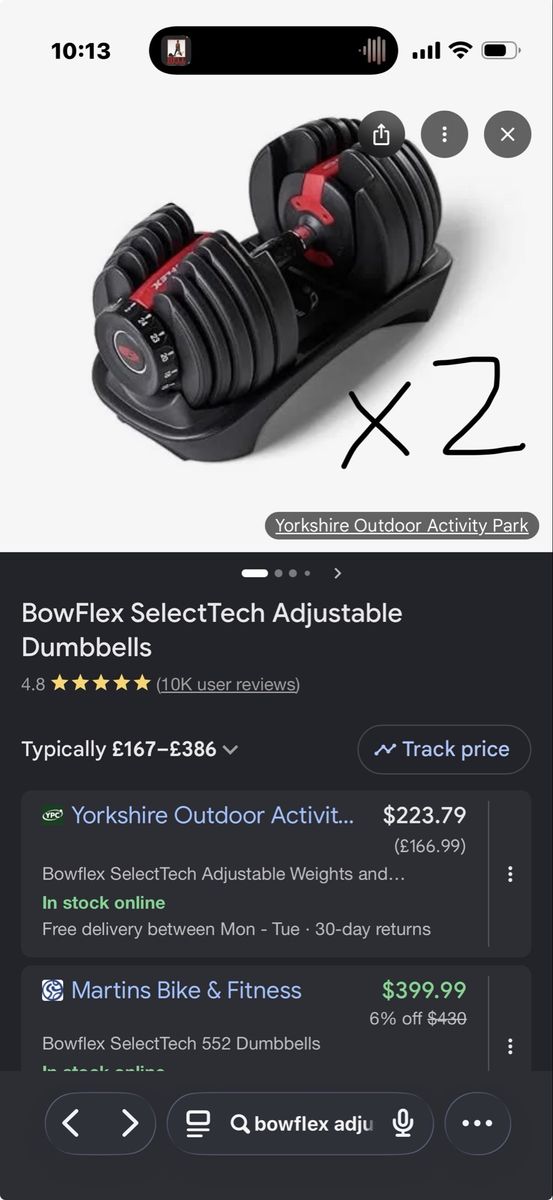Open the page reader options icon
The height and width of the screenshot is (1200, 553).
(x=198, y=1124)
